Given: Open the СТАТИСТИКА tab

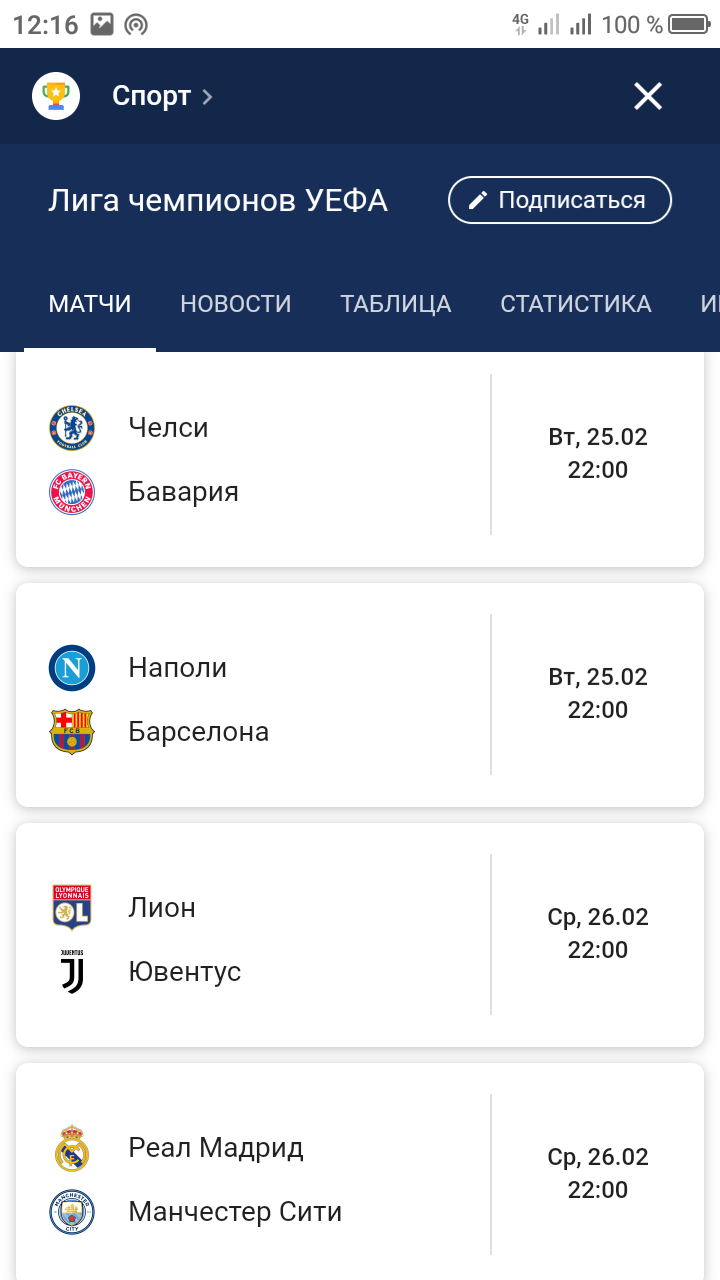Looking at the screenshot, I should [576, 304].
